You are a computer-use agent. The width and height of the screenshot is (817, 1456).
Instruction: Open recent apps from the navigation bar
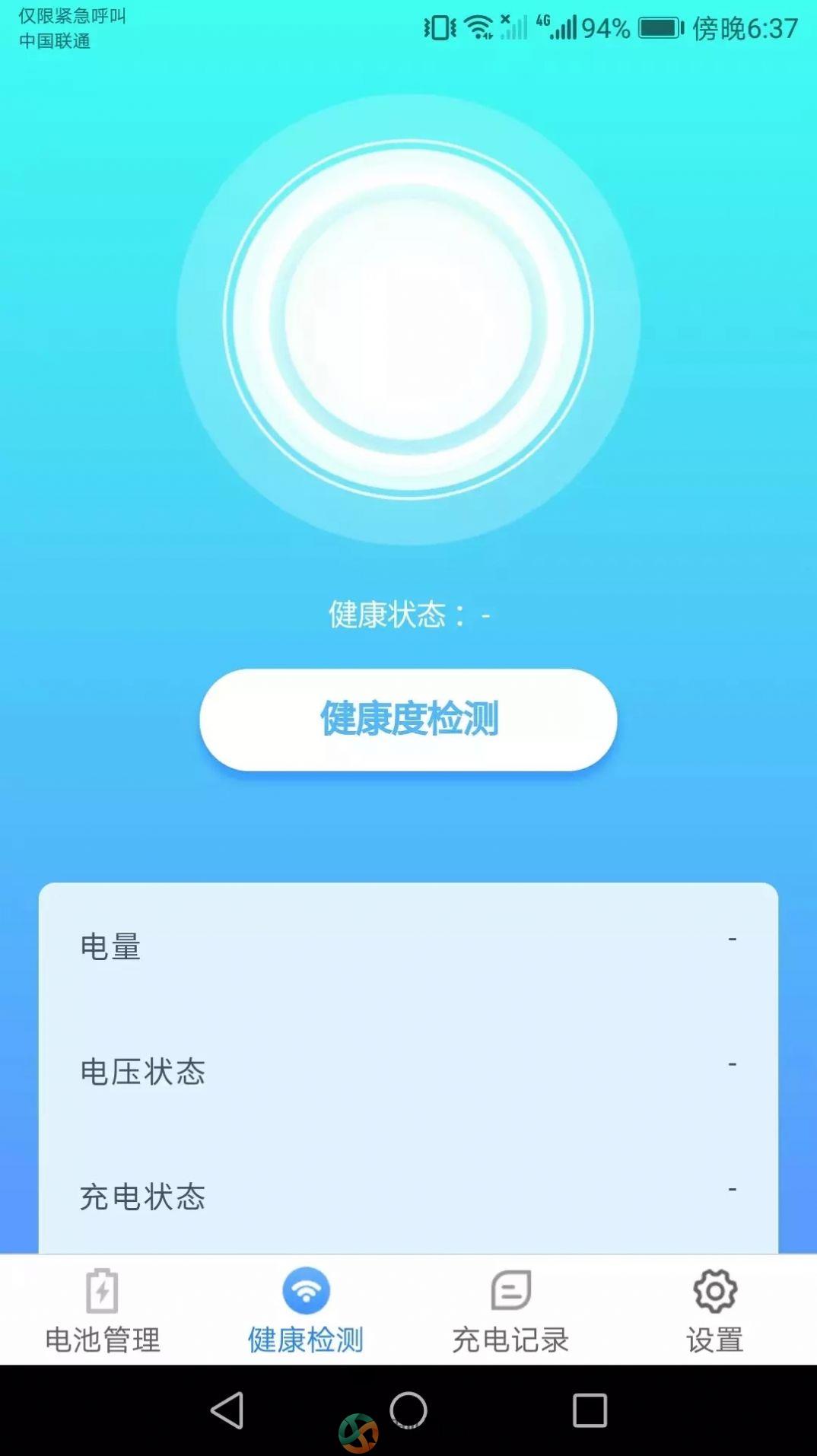pos(590,1410)
